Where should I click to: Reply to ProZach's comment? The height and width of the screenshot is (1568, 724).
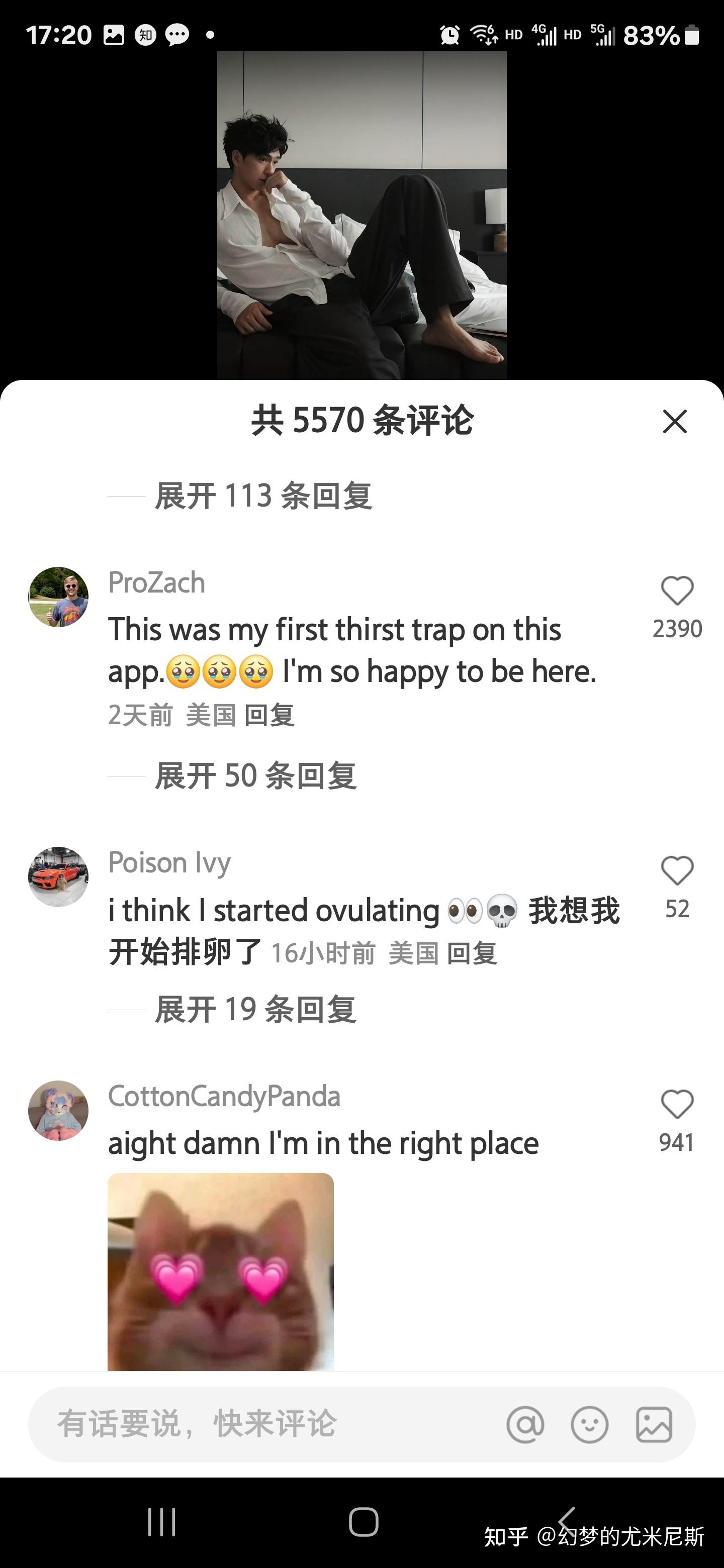click(x=269, y=715)
